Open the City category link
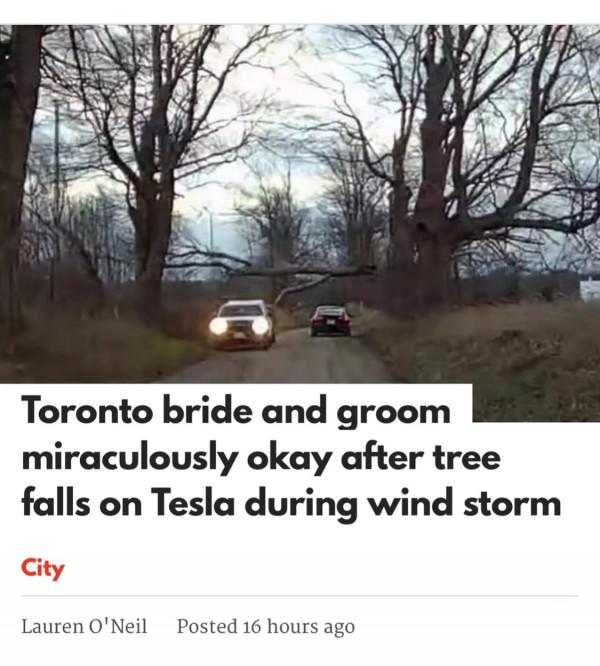Viewport: 600px width, 666px height. point(42,568)
